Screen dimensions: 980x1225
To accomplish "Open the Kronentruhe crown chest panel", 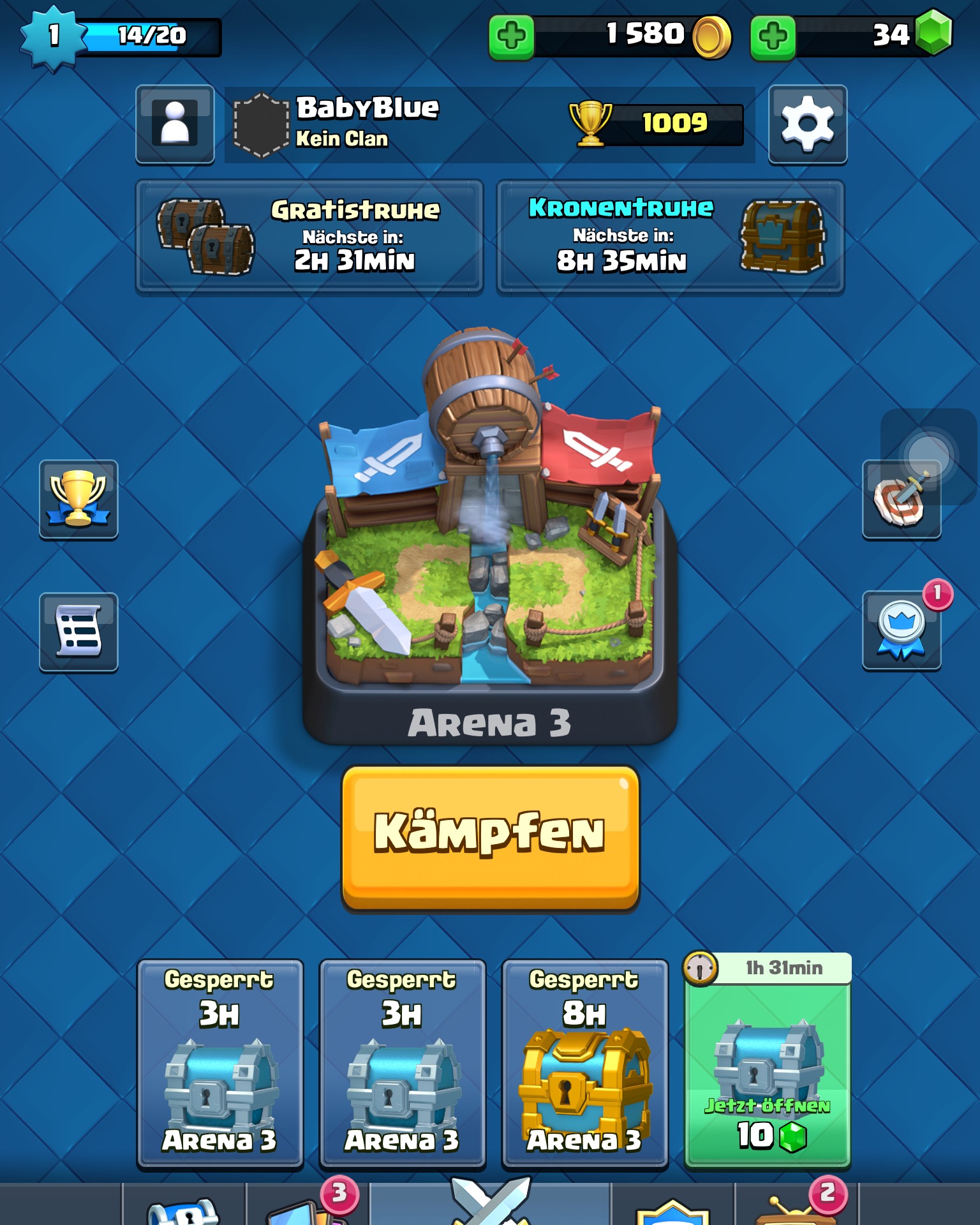I will [x=670, y=237].
